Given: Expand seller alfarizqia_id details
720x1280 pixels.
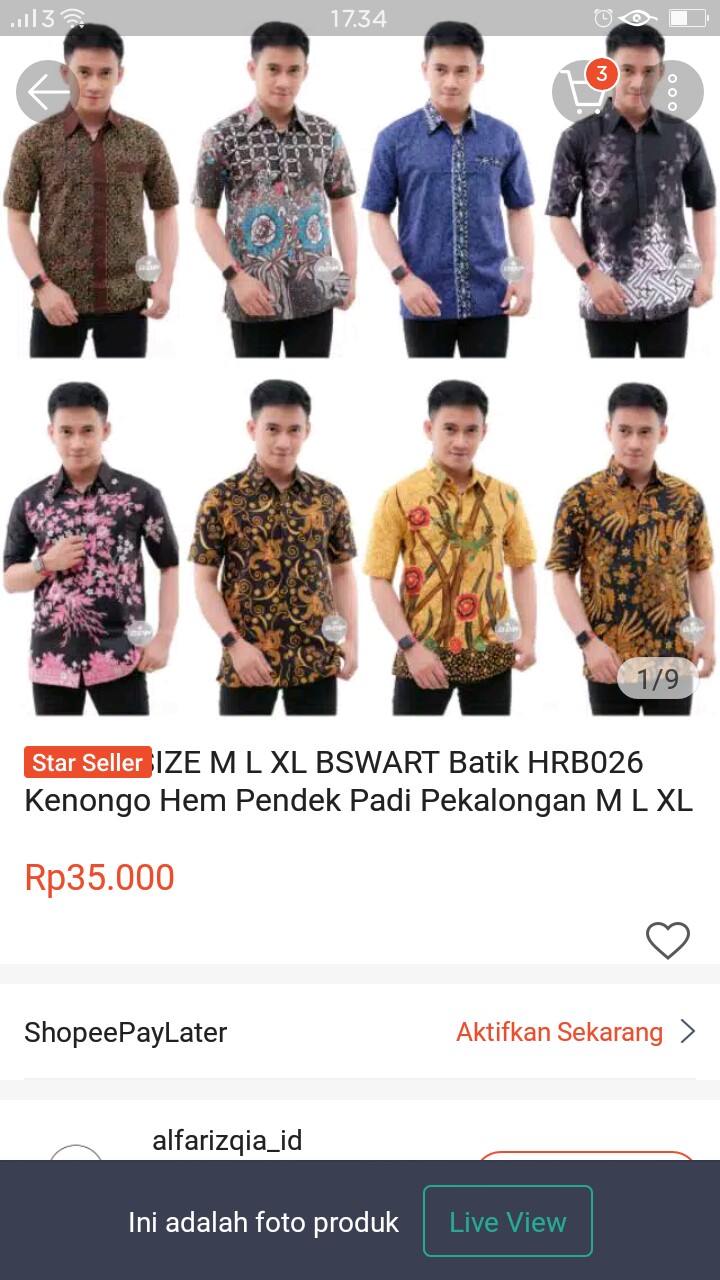Looking at the screenshot, I should (x=228, y=1140).
